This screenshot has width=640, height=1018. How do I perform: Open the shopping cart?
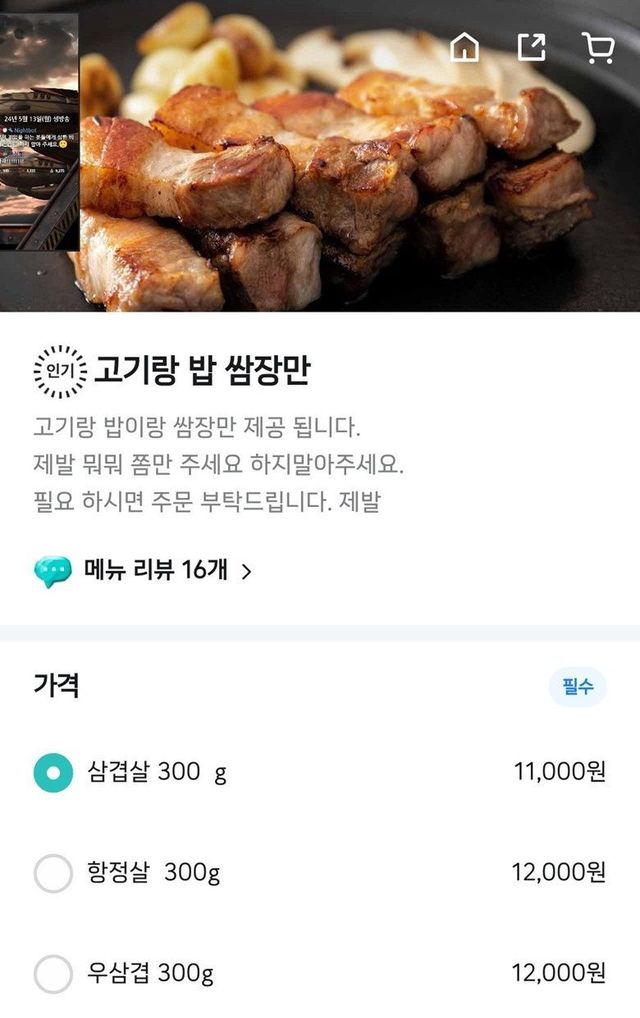tap(597, 47)
